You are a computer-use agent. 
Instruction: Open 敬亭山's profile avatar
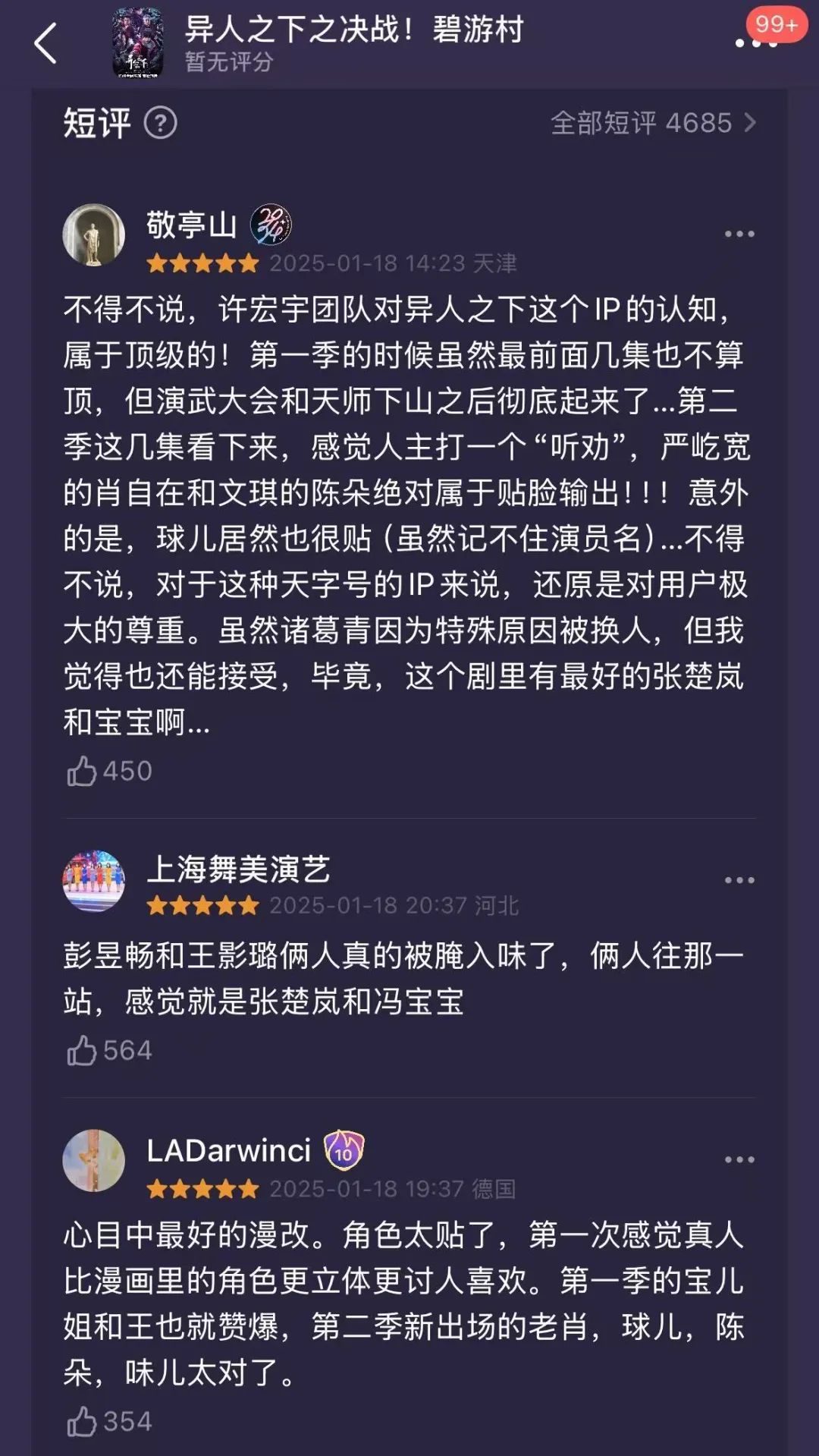click(x=93, y=235)
